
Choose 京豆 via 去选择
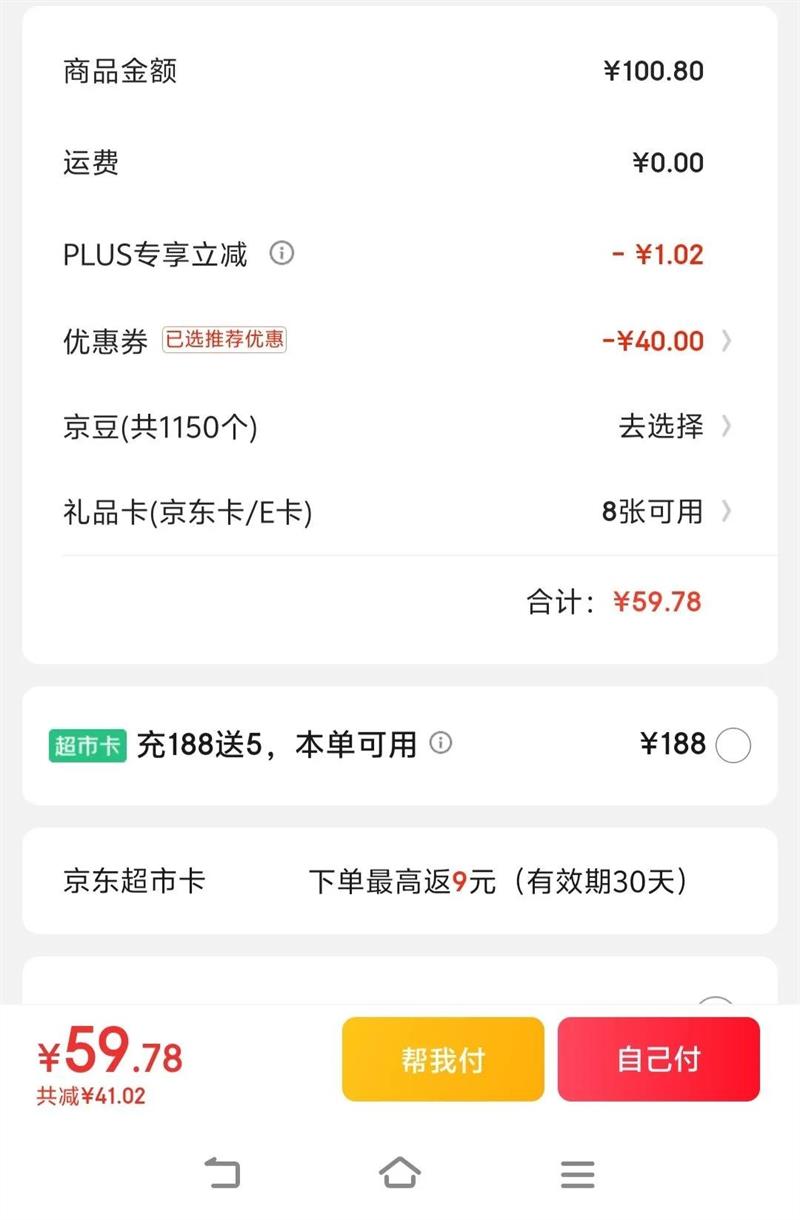675,427
